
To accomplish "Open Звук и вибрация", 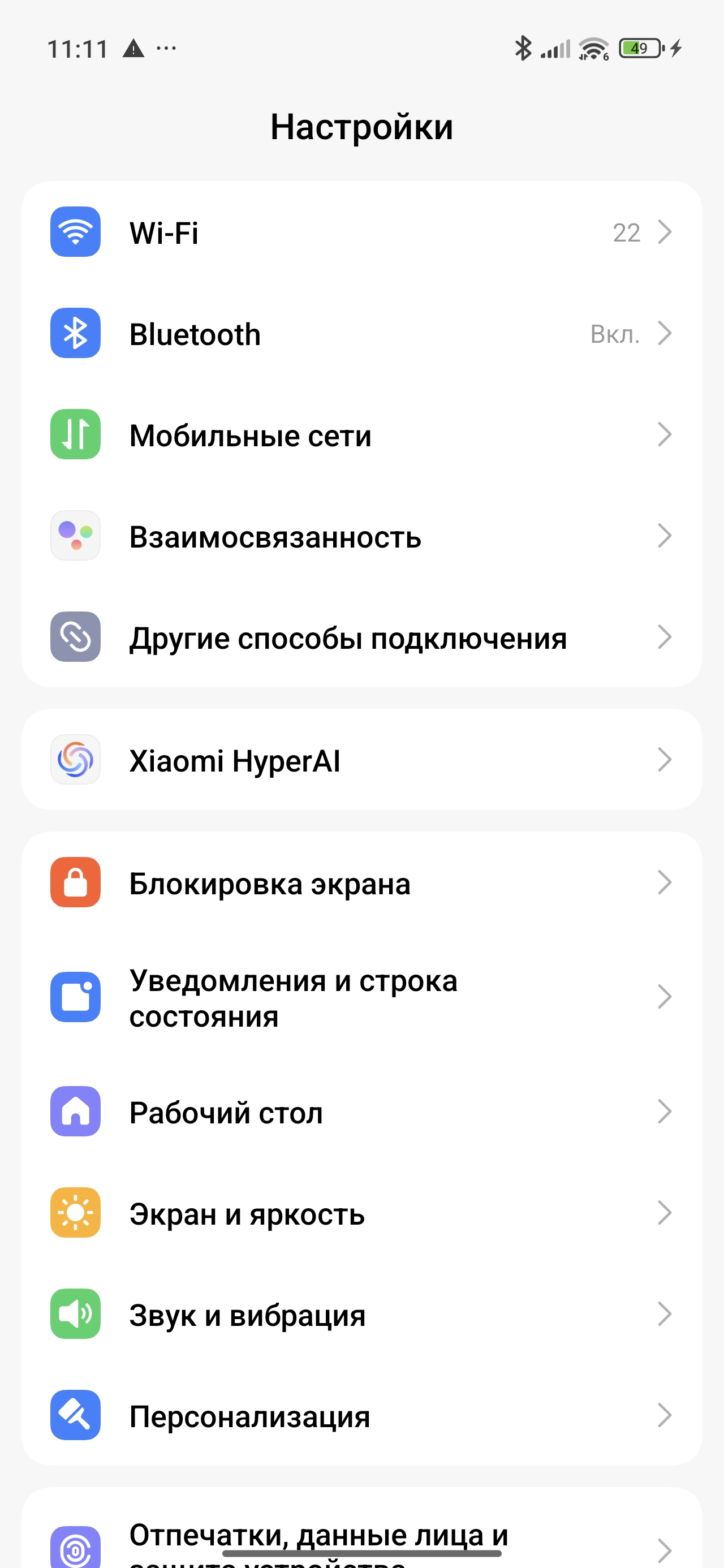I will [361, 1314].
